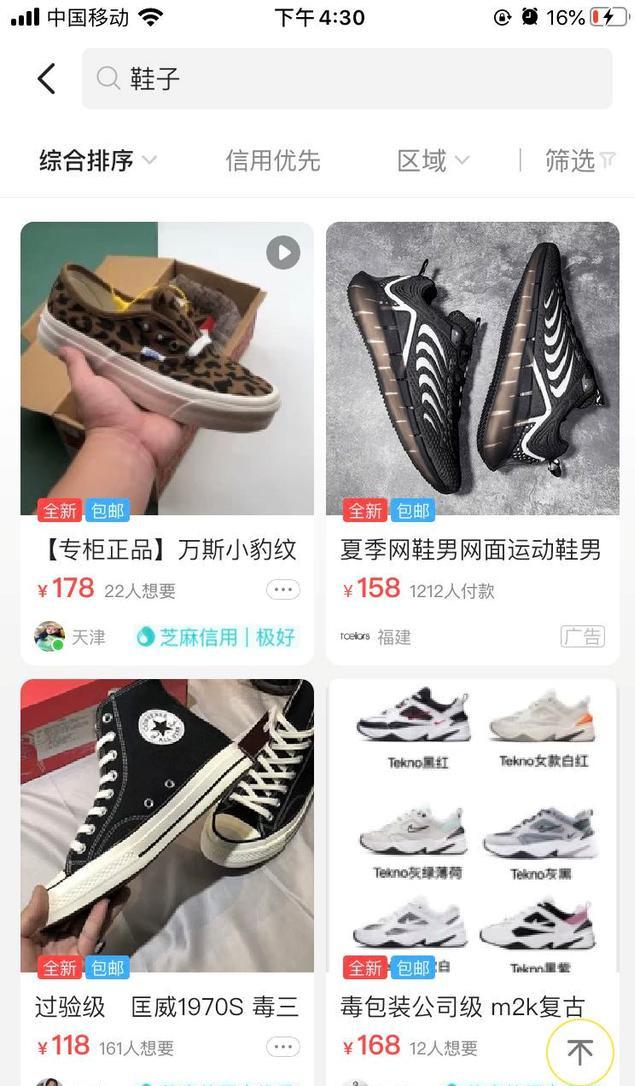Open the 筛选 filter panel
The width and height of the screenshot is (635, 1086).
(x=579, y=160)
